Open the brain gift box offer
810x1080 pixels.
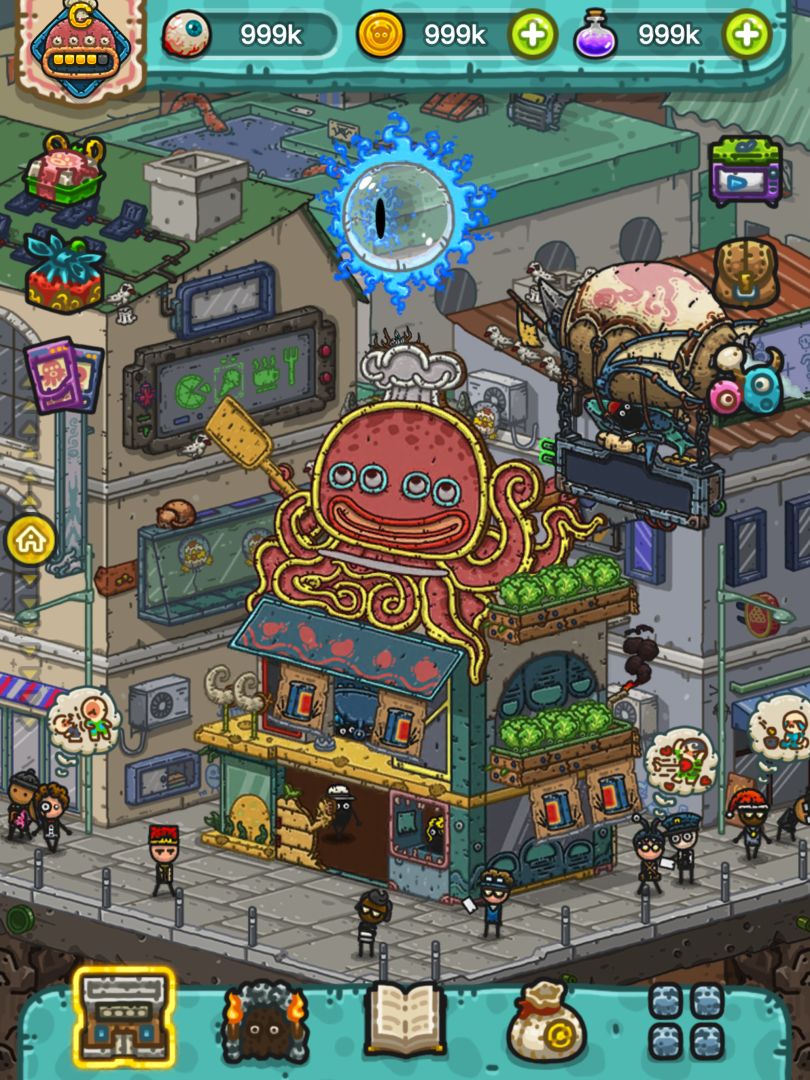[63, 174]
